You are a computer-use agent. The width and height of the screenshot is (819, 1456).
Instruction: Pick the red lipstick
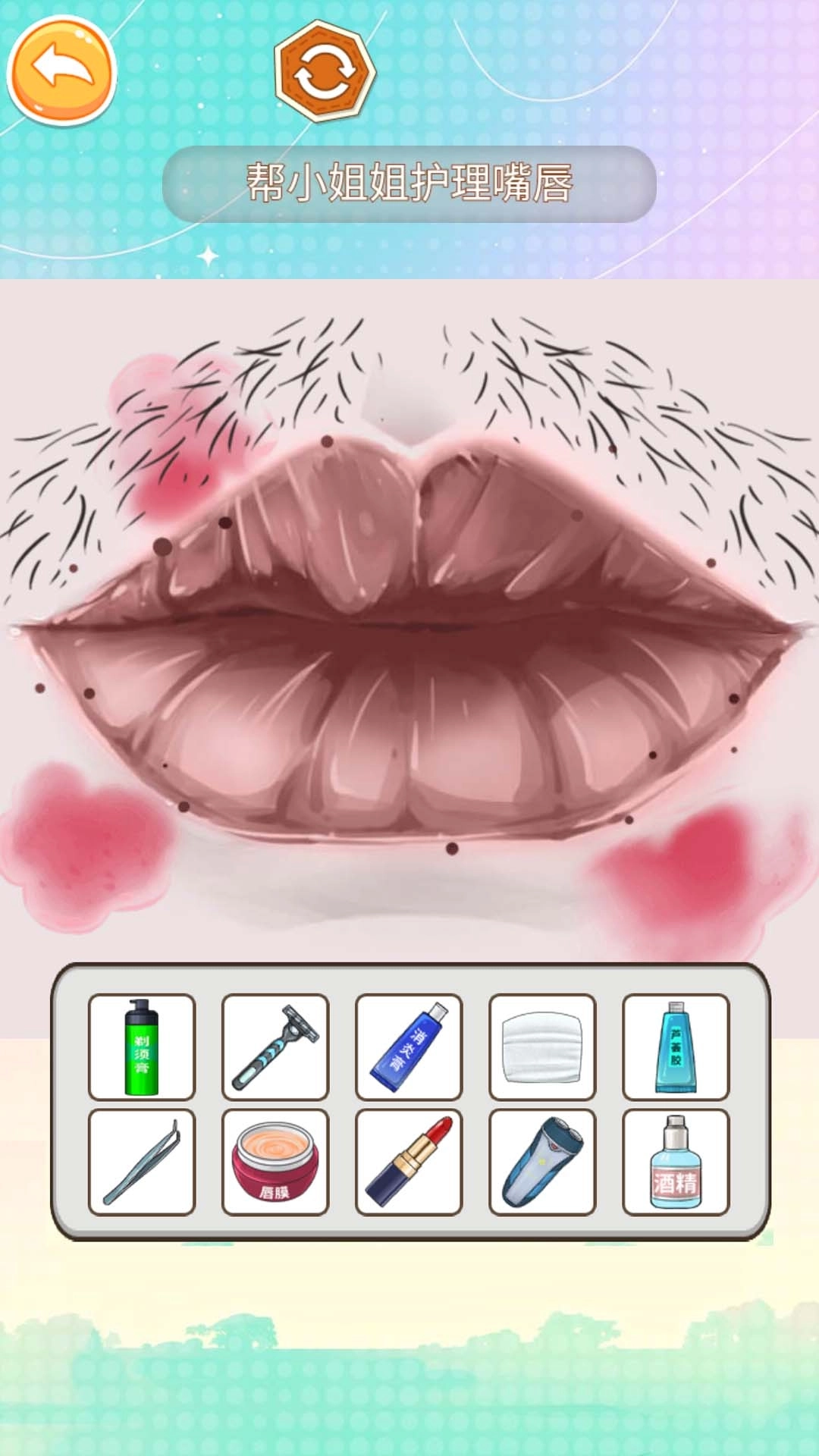click(x=409, y=1162)
